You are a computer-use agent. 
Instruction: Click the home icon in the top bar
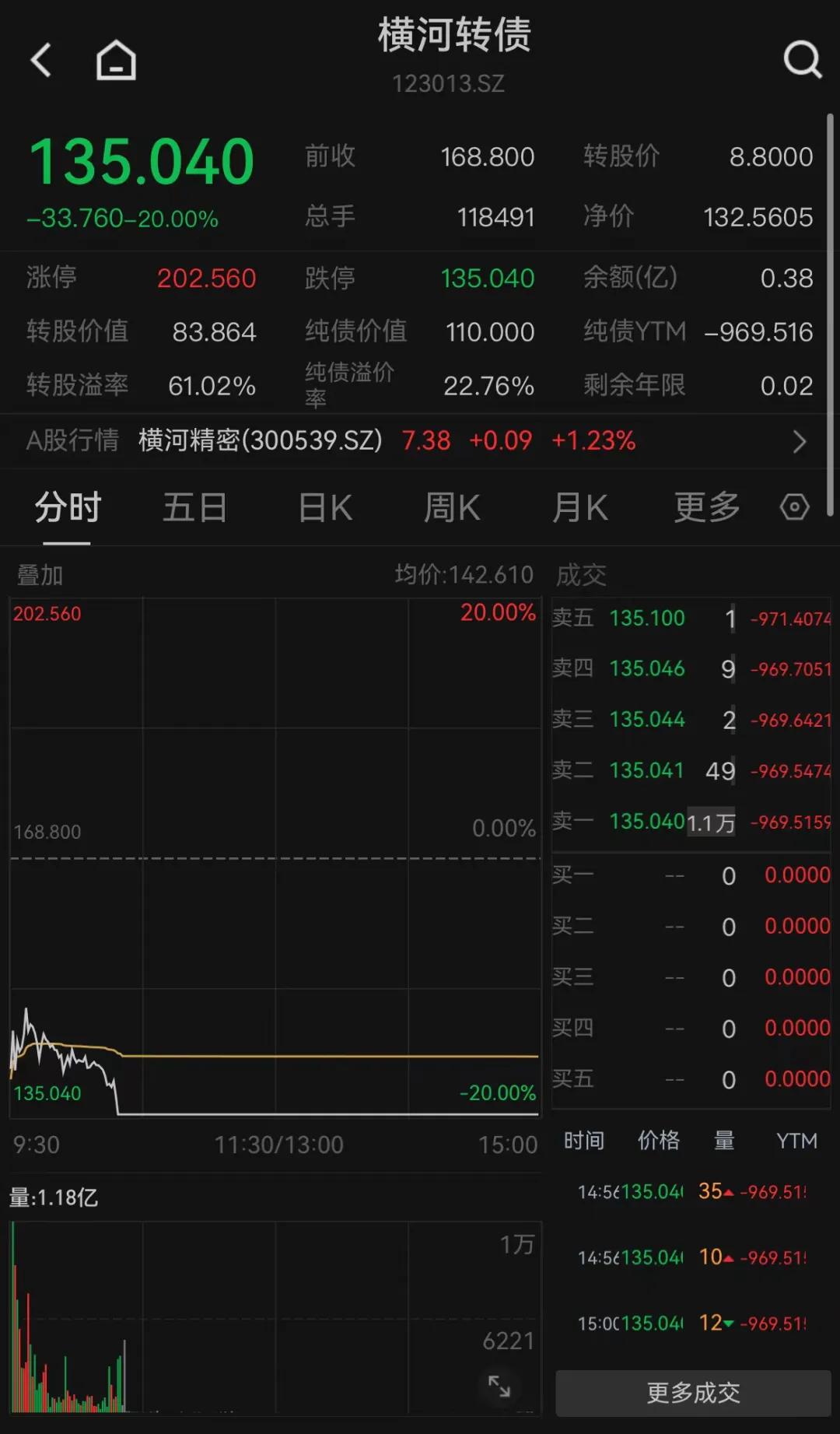coord(115,59)
